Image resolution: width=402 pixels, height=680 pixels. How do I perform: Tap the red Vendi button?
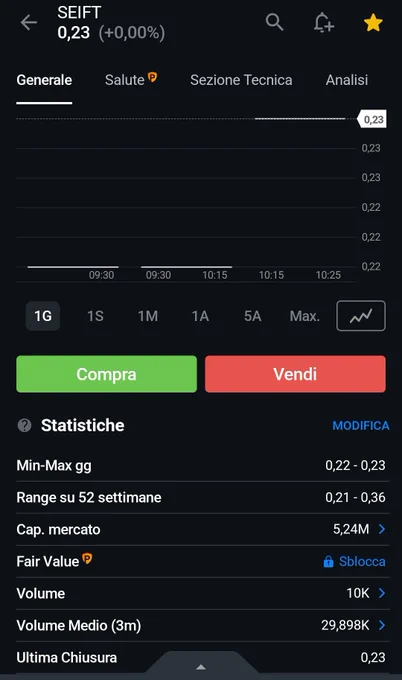(x=295, y=374)
